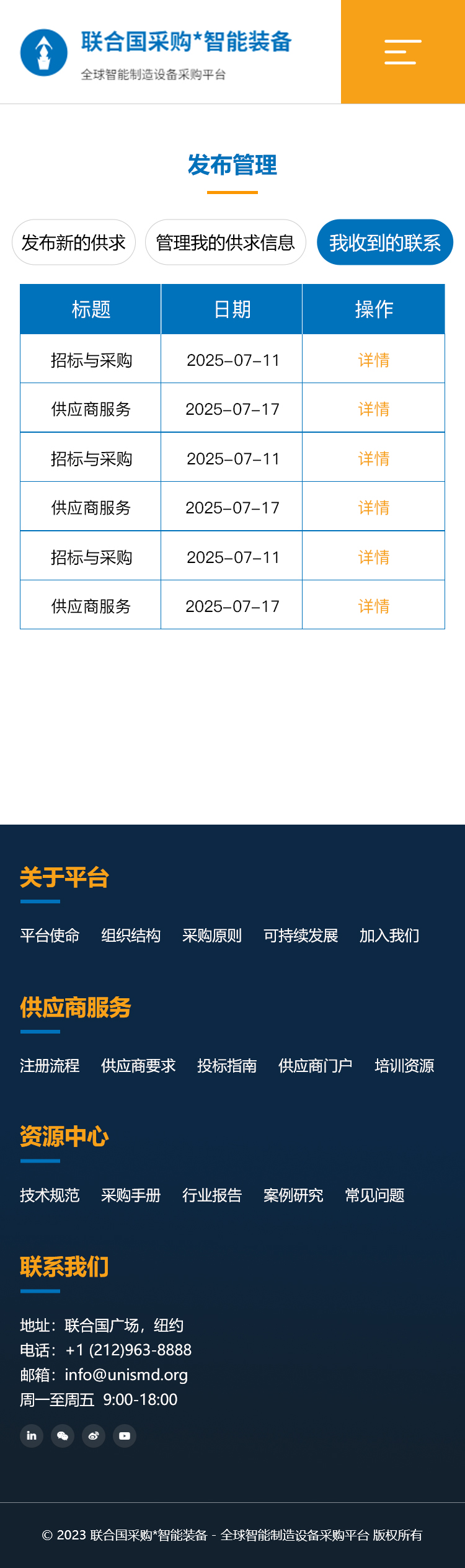
Task: Open 注册流程 link
Action: click(50, 1066)
